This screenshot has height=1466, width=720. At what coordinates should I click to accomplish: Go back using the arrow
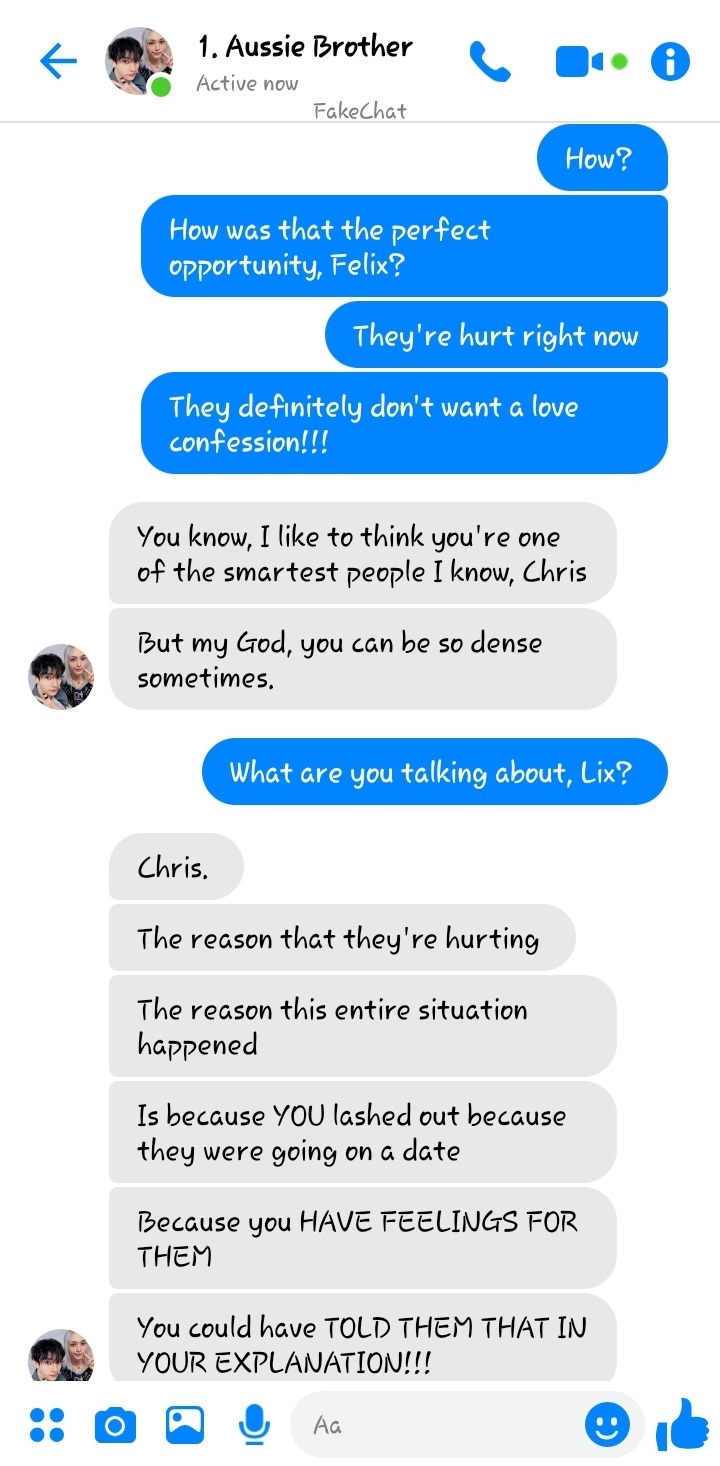(58, 62)
